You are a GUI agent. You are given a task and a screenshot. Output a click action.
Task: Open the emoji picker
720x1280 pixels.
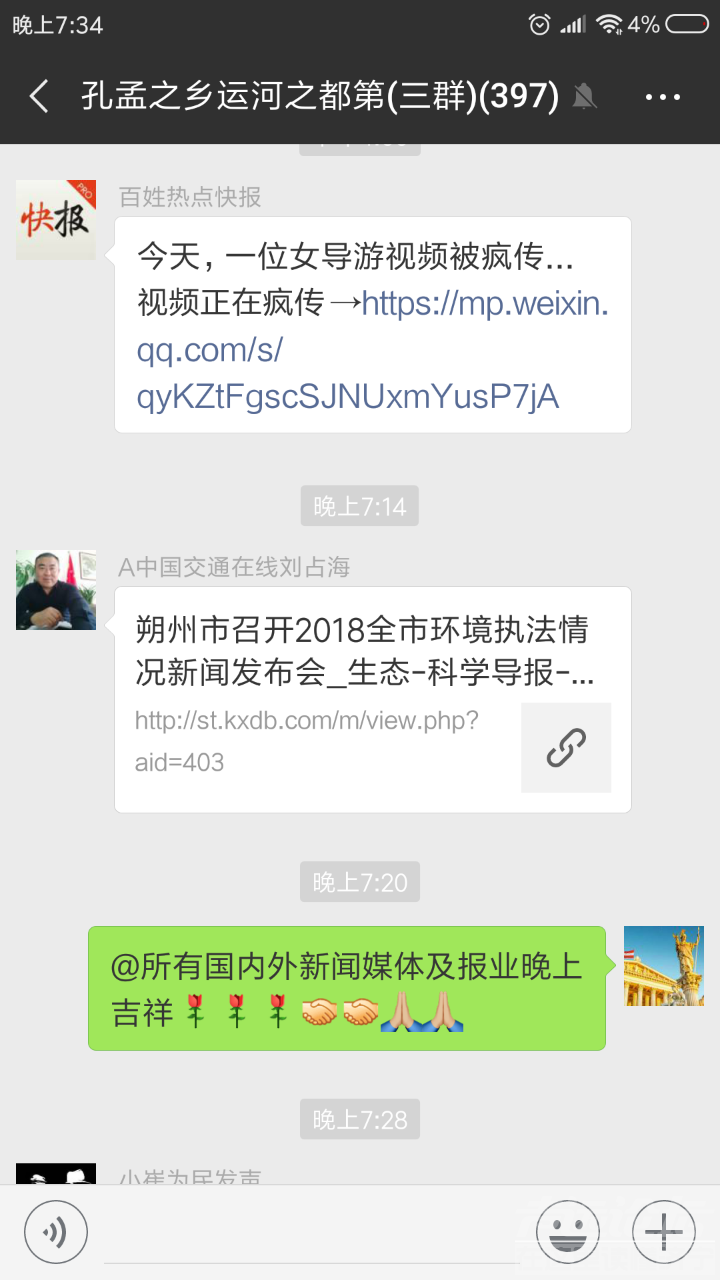tap(568, 1232)
